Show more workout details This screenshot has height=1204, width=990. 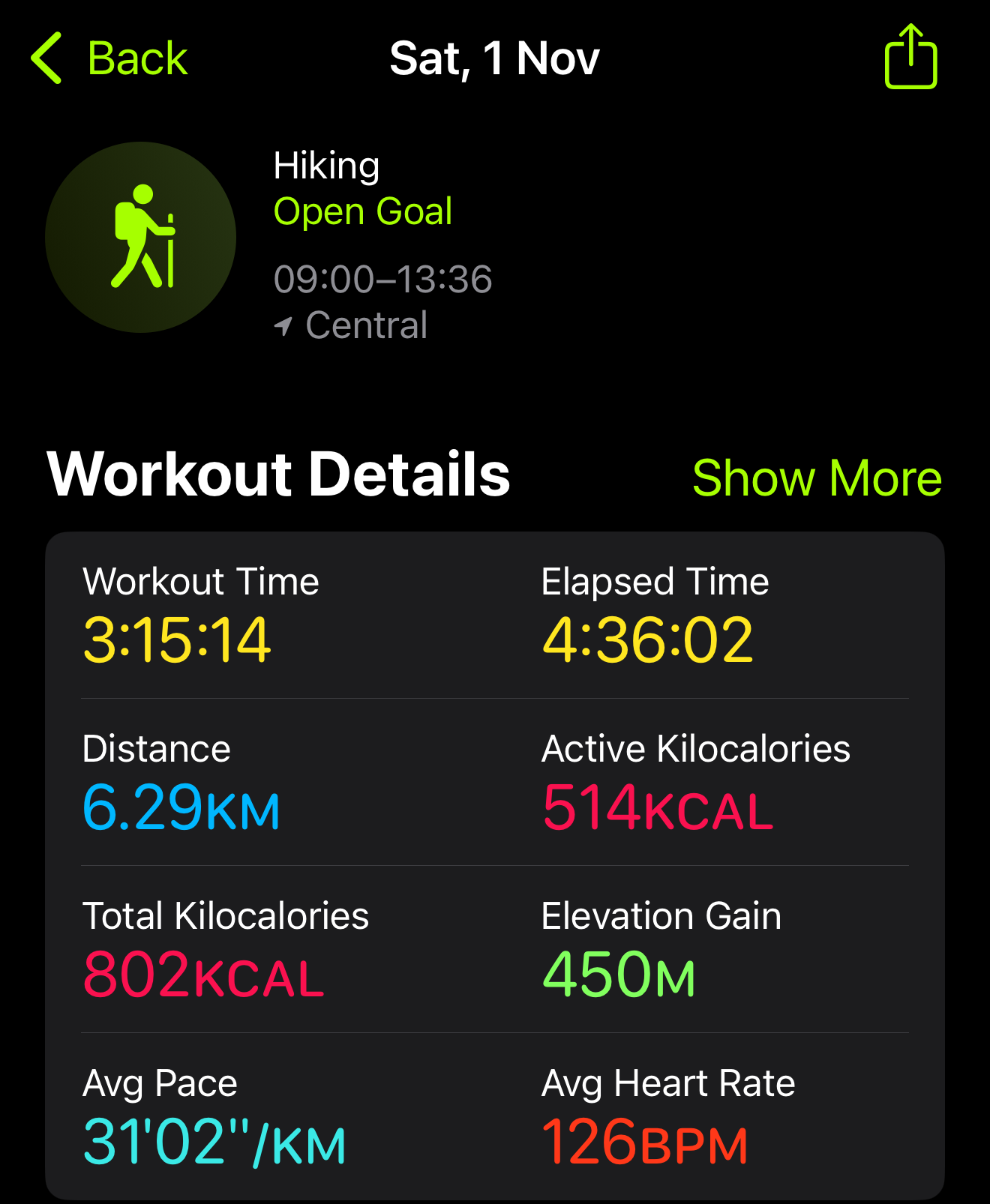(816, 478)
